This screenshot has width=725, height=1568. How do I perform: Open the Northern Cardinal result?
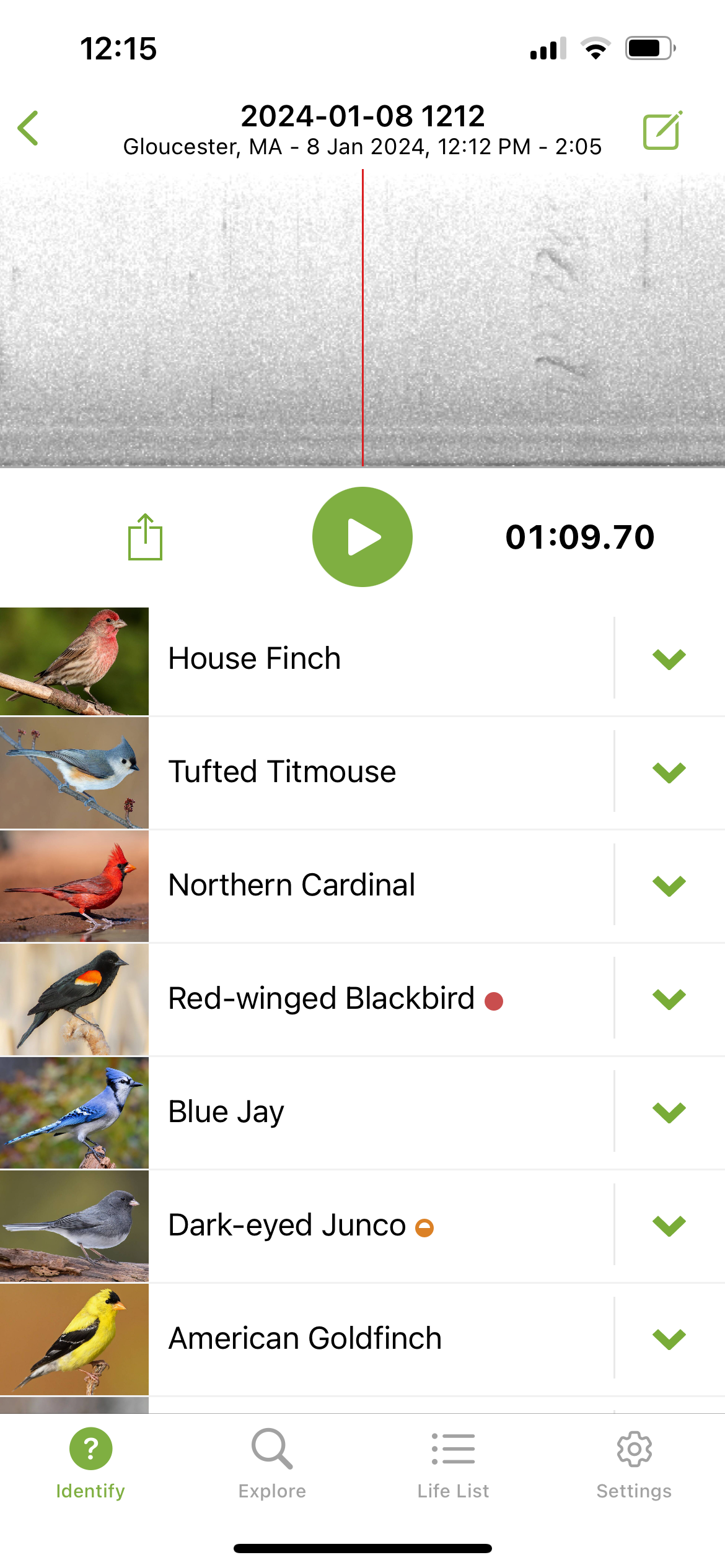372,885
